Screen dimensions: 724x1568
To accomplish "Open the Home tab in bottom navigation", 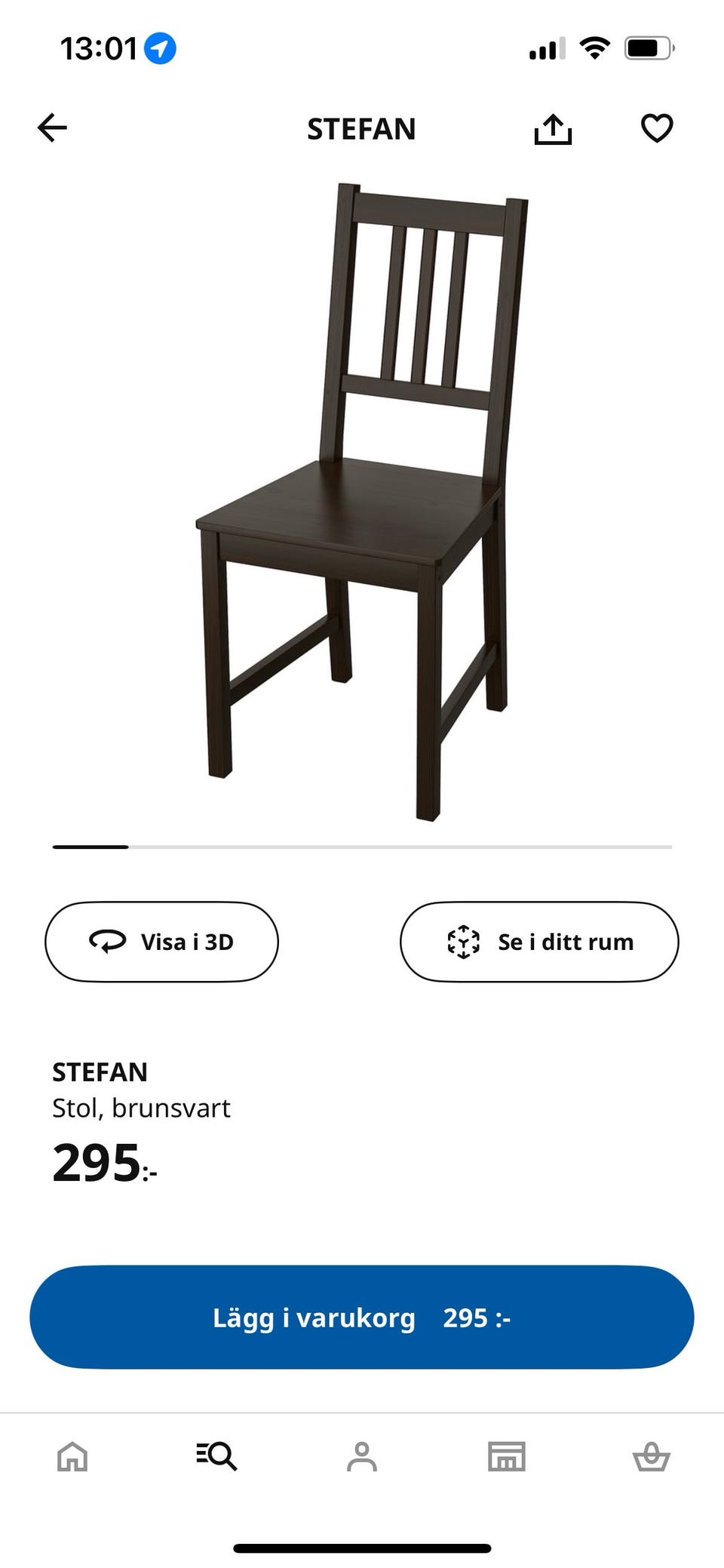I will [72, 1456].
